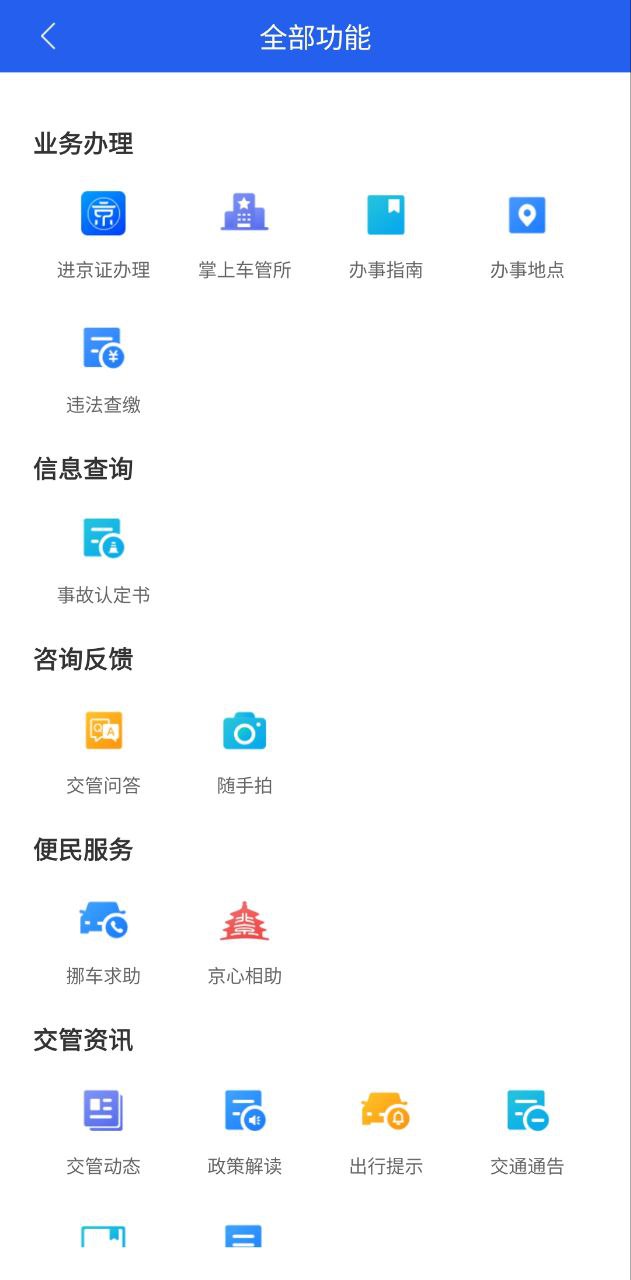Open 京心相助
The width and height of the screenshot is (631, 1280).
click(x=244, y=941)
